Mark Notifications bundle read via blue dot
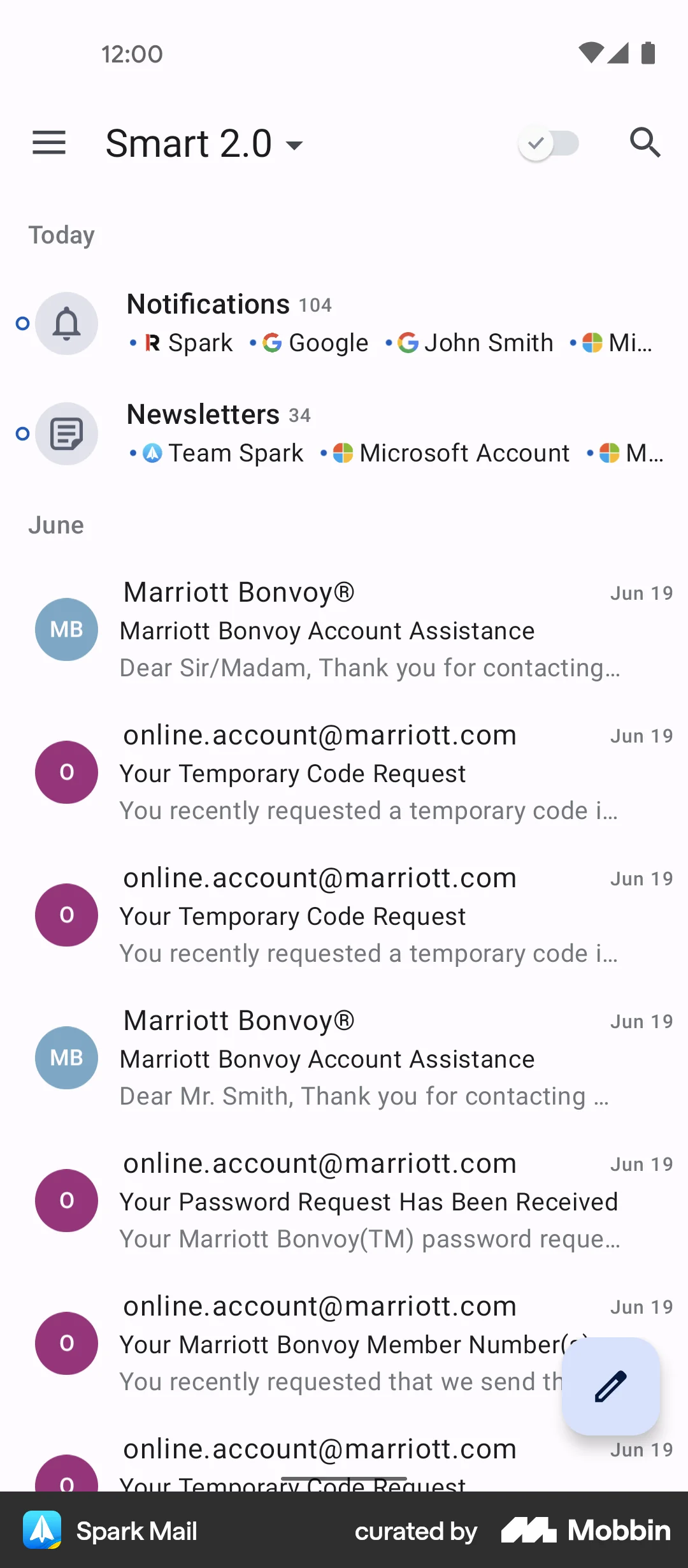Viewport: 688px width, 1568px height. (x=22, y=324)
